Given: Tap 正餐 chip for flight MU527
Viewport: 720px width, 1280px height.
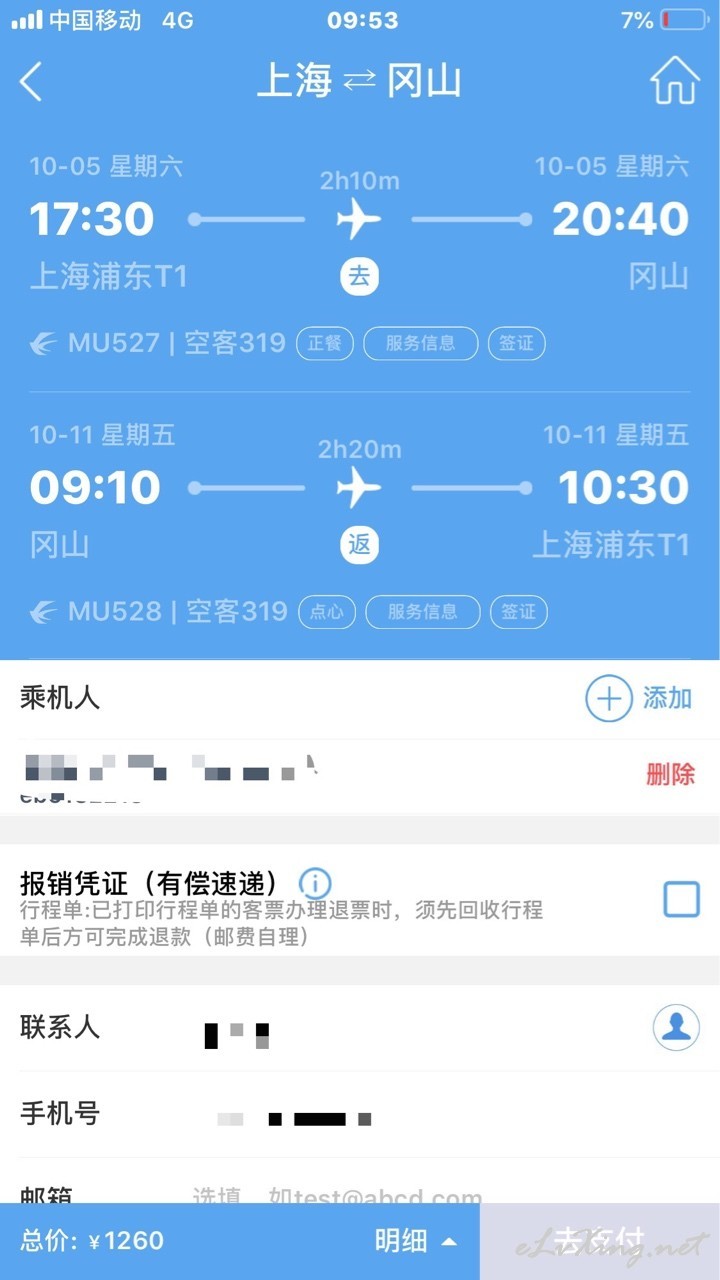Looking at the screenshot, I should click(x=325, y=343).
